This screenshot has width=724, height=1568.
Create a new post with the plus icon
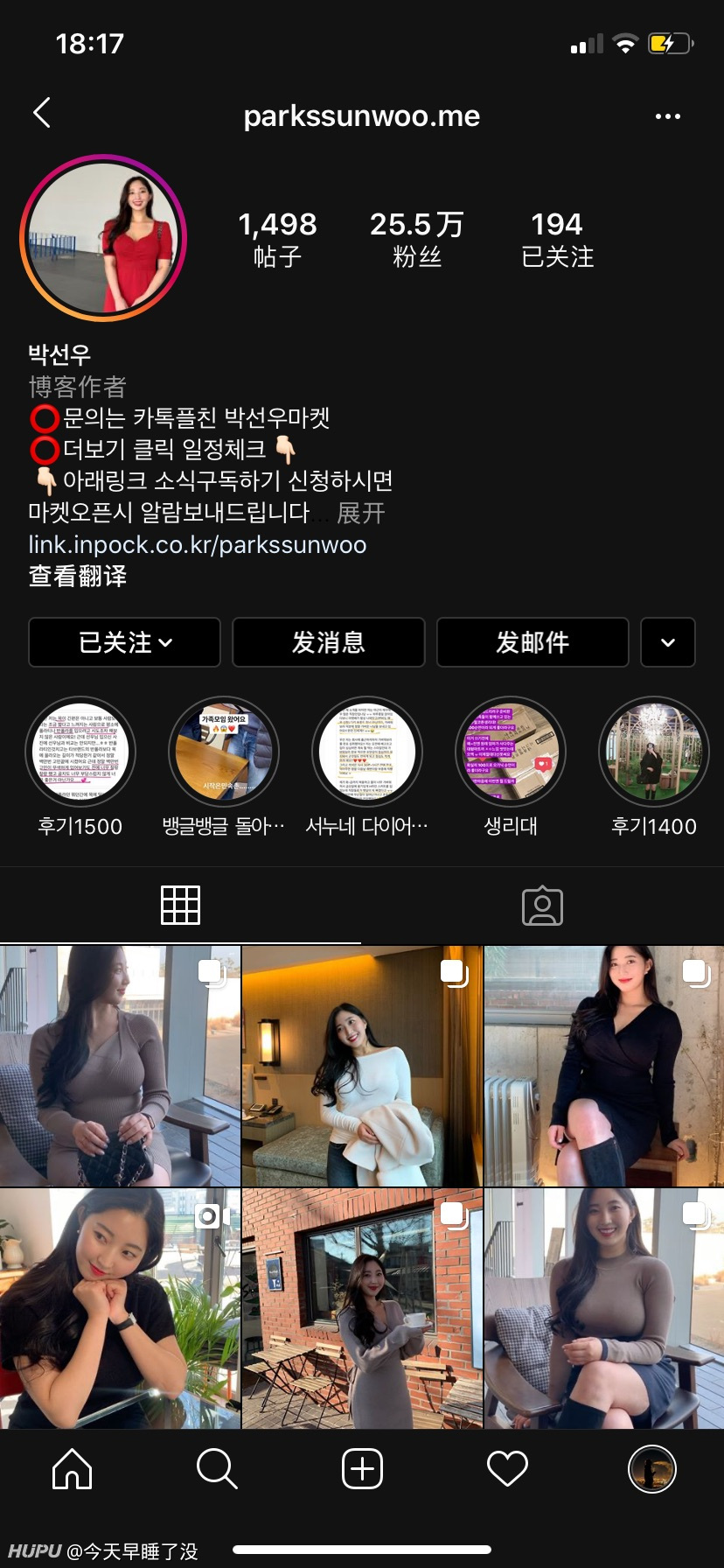point(362,1468)
